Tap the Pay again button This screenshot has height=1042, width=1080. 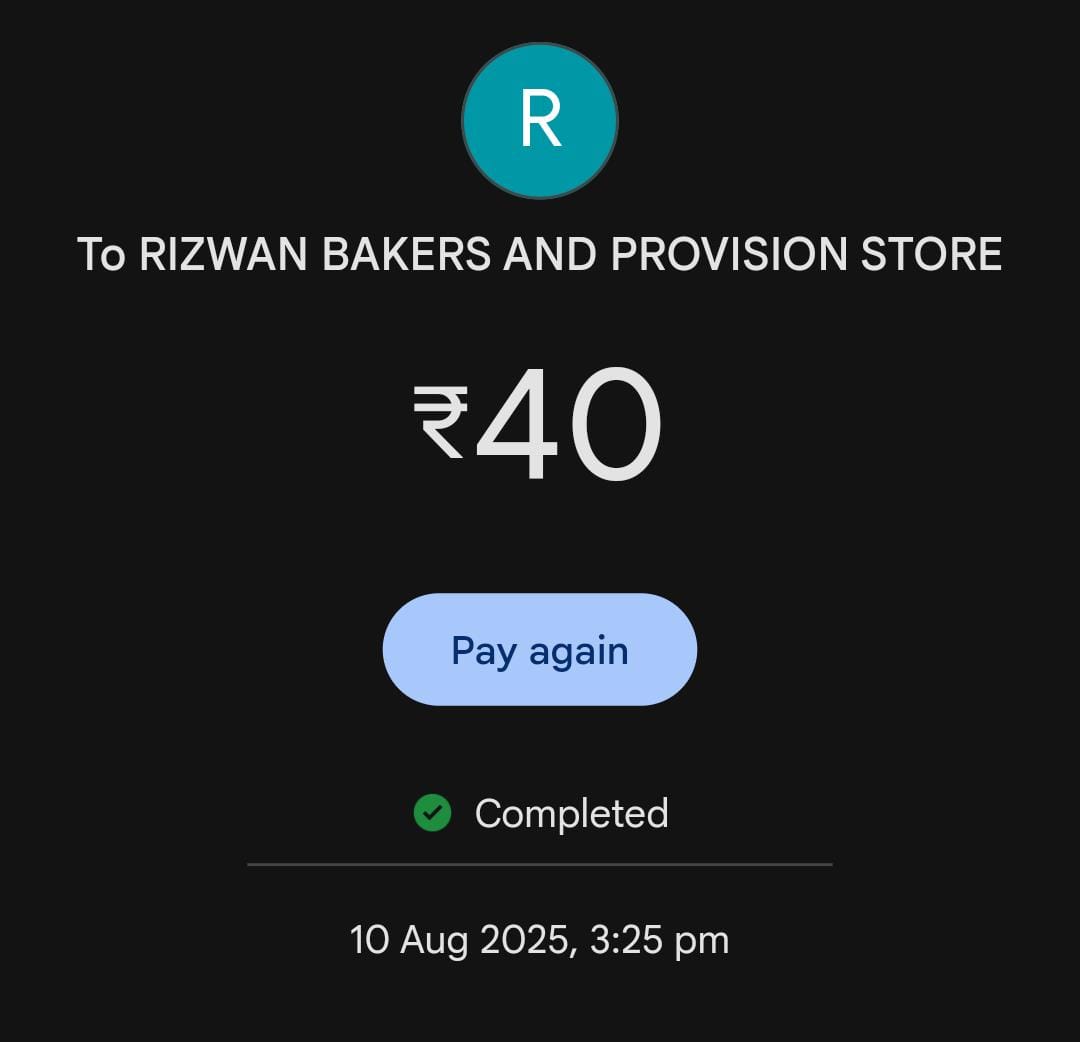(539, 650)
